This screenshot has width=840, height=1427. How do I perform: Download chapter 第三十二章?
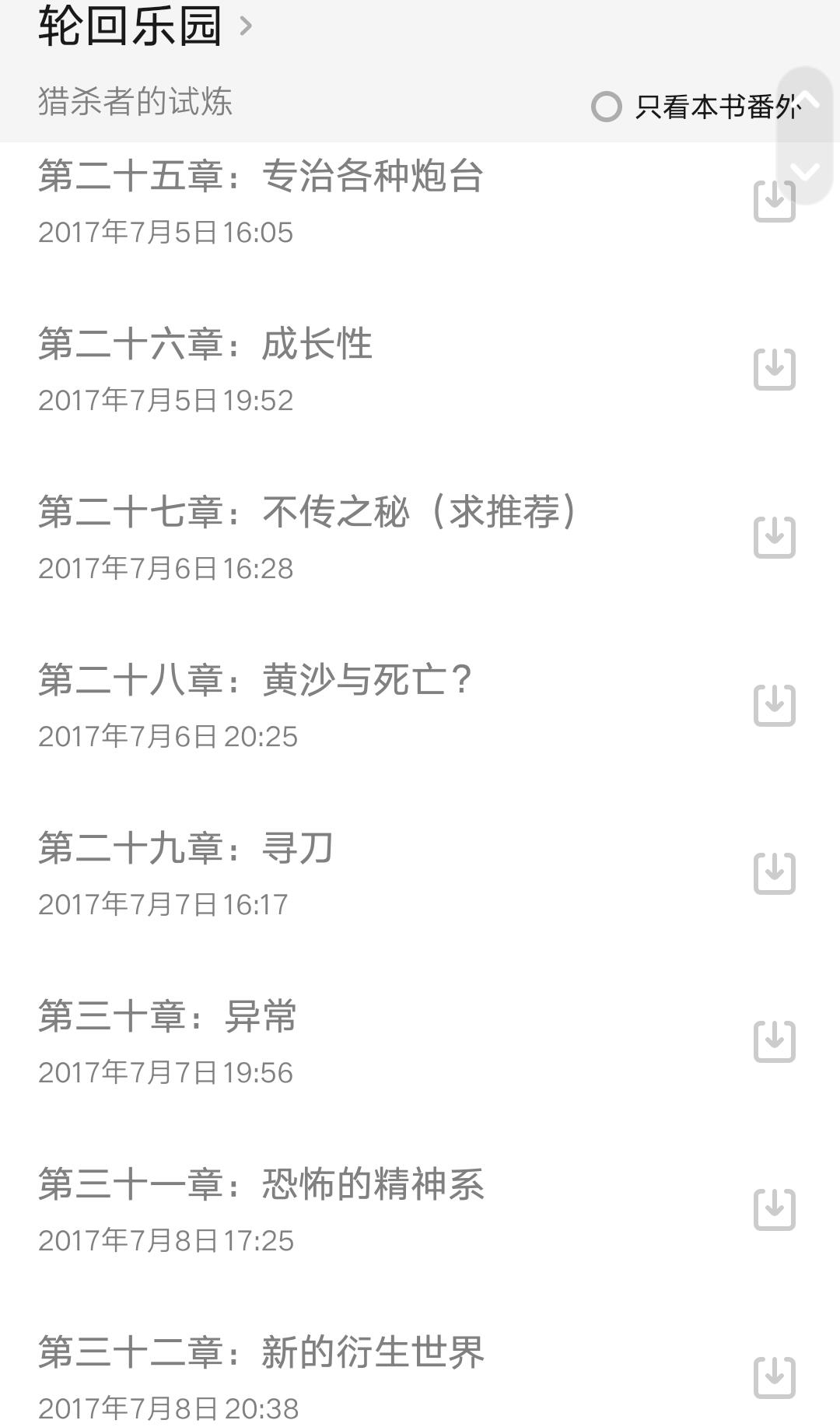[x=775, y=1377]
